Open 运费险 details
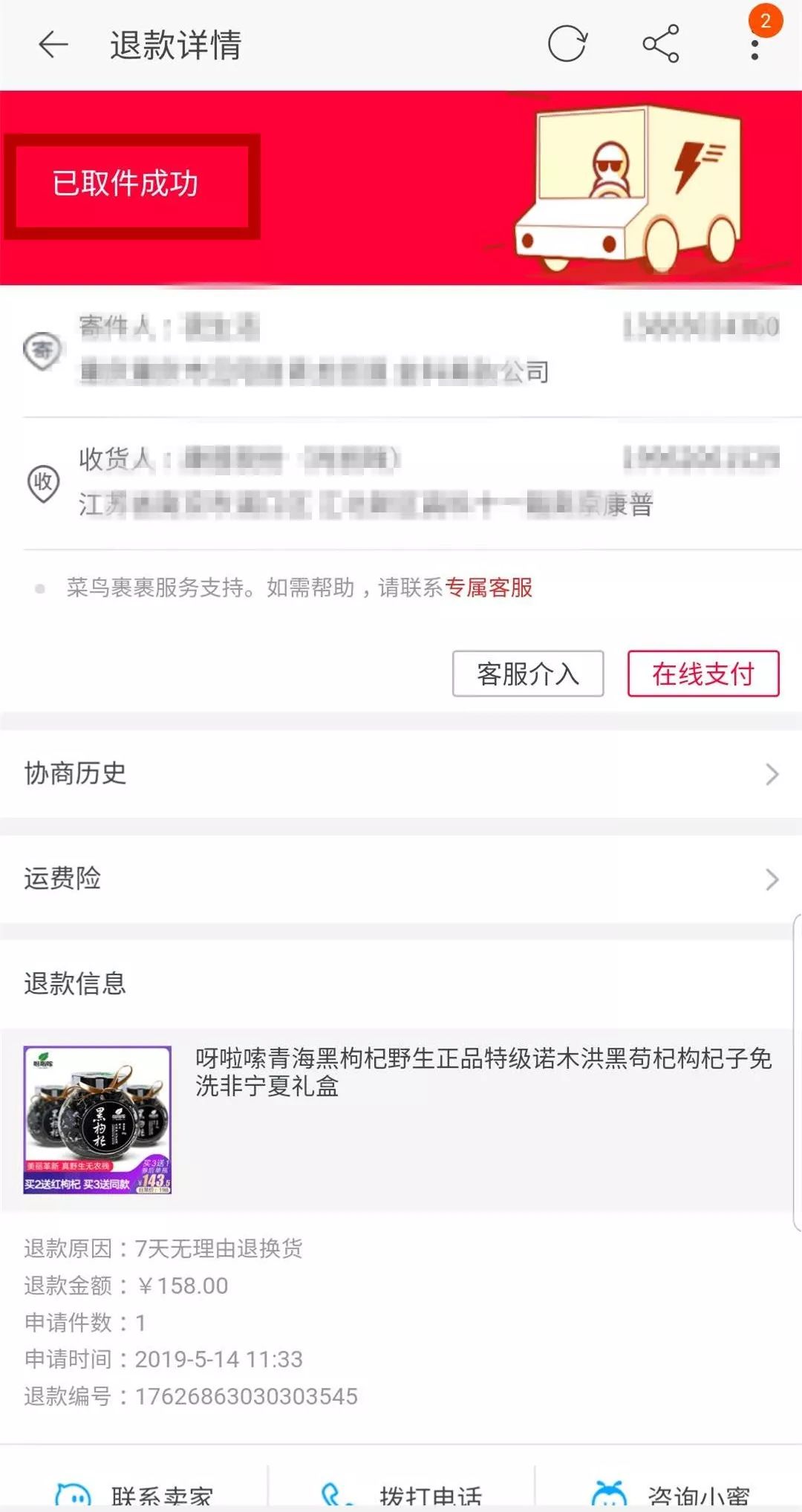 pos(401,879)
